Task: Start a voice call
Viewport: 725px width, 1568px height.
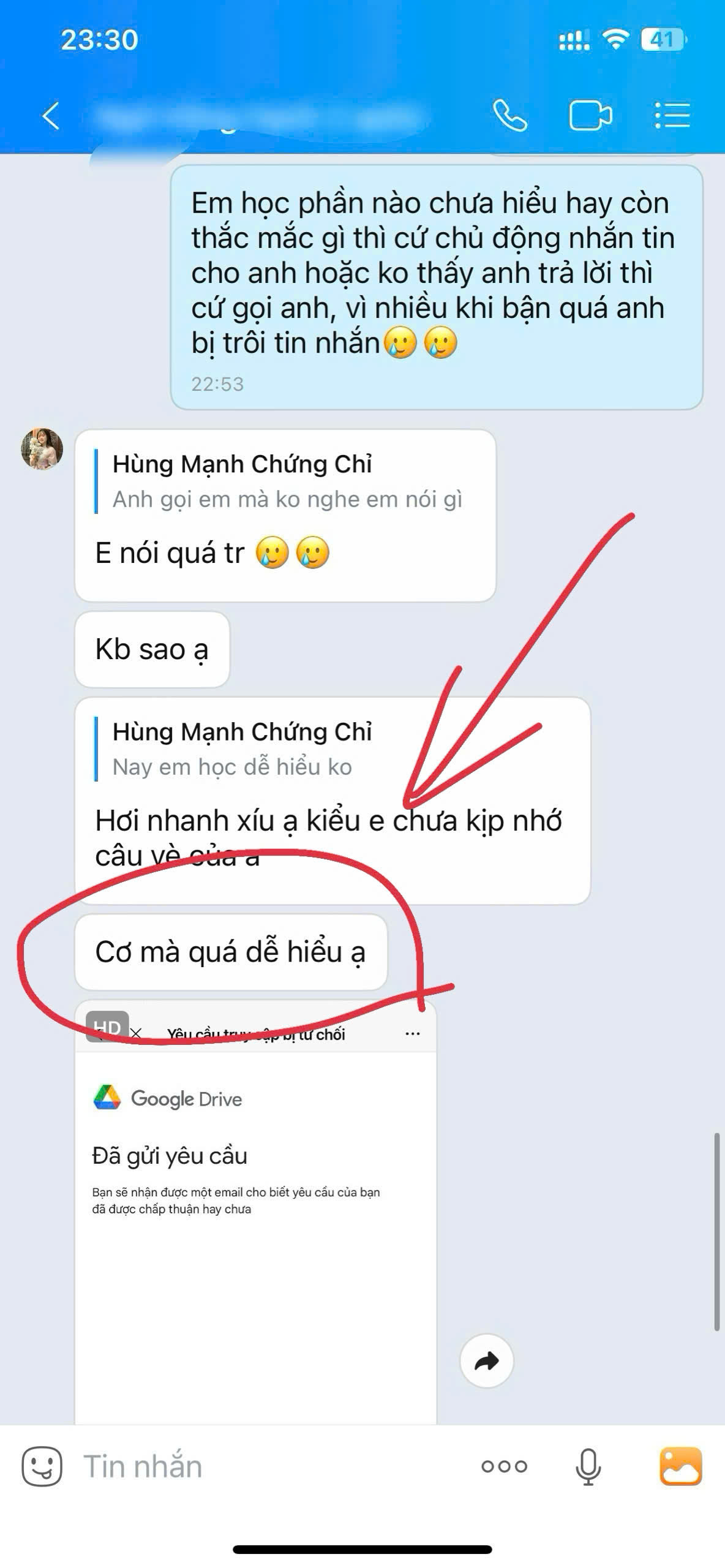Action: click(509, 116)
